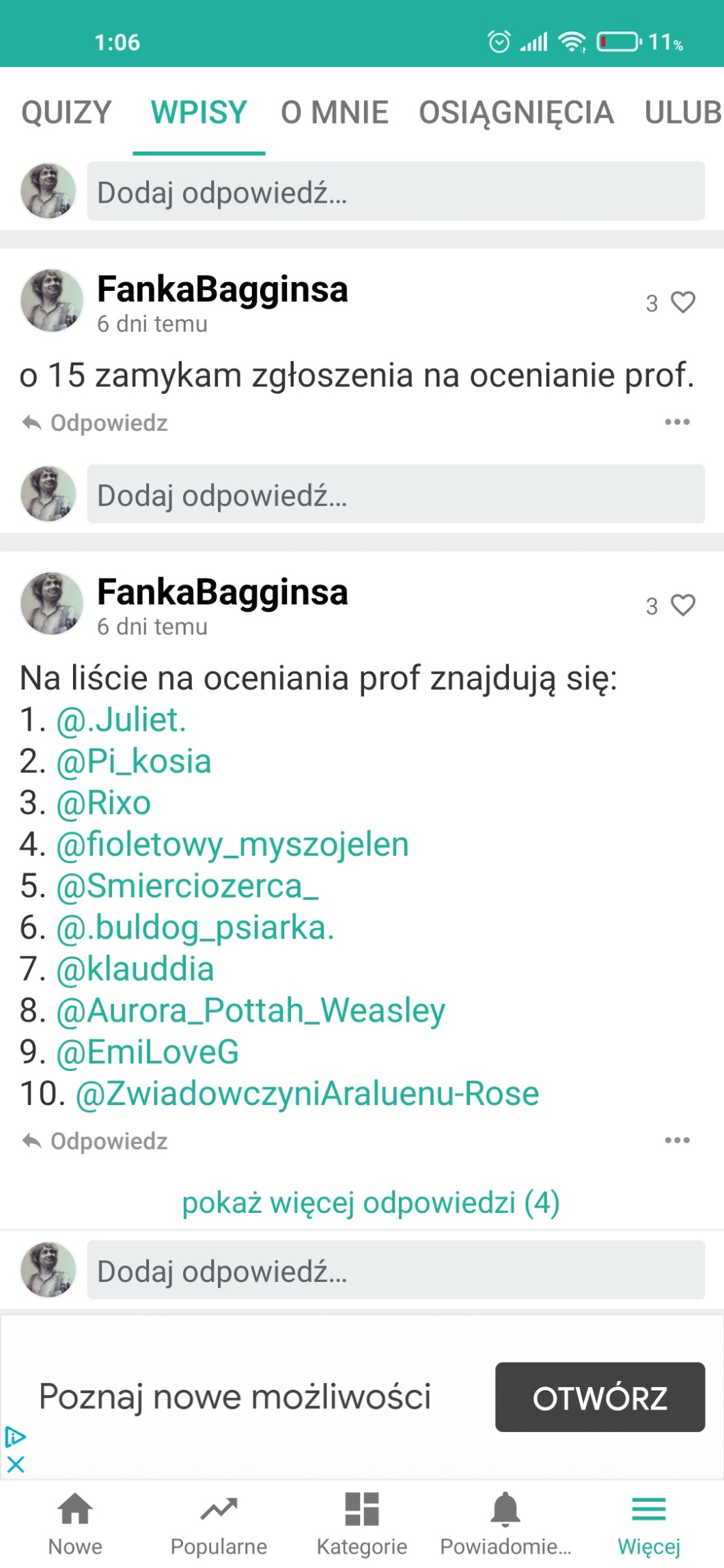
Task: Open the Popularne section
Action: [x=219, y=1522]
